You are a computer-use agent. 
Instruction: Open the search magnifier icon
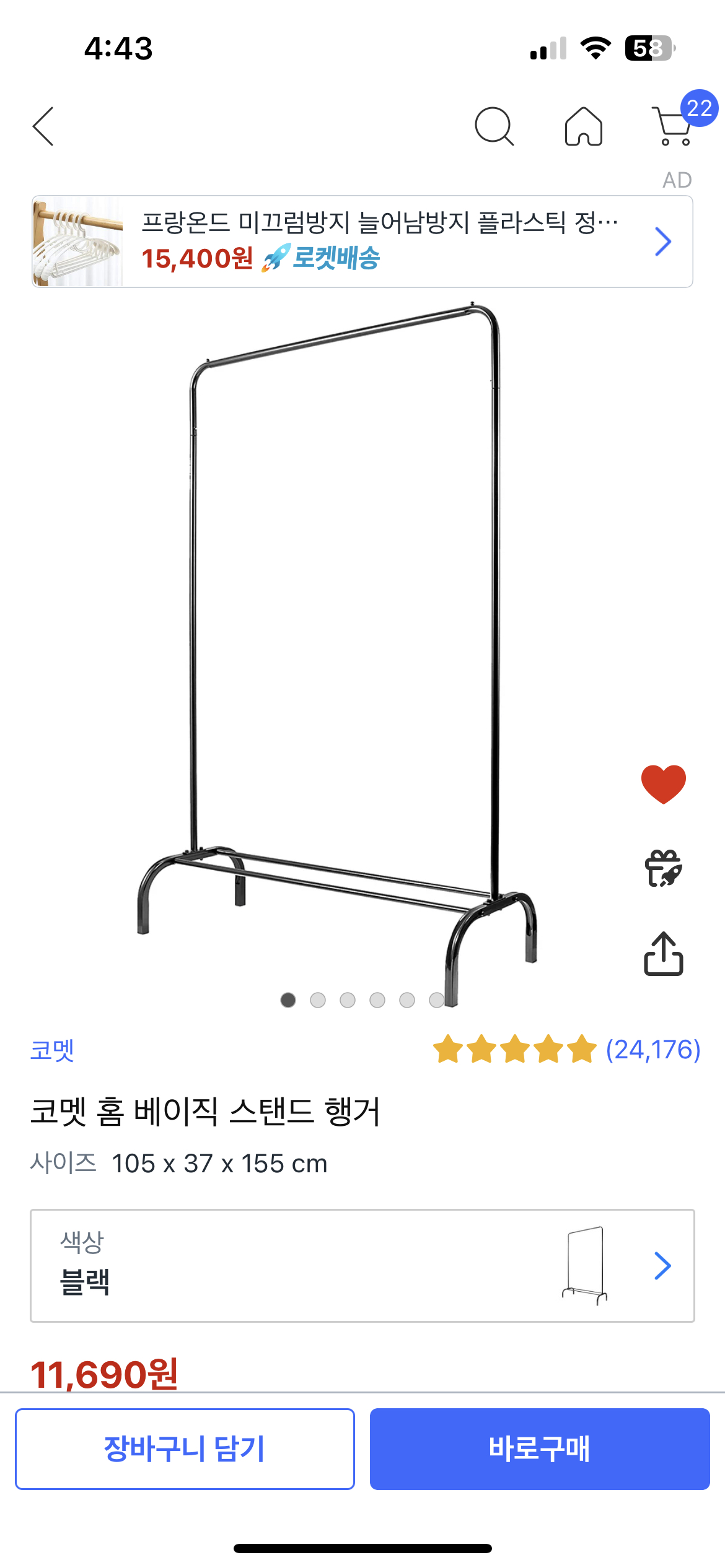coord(494,126)
